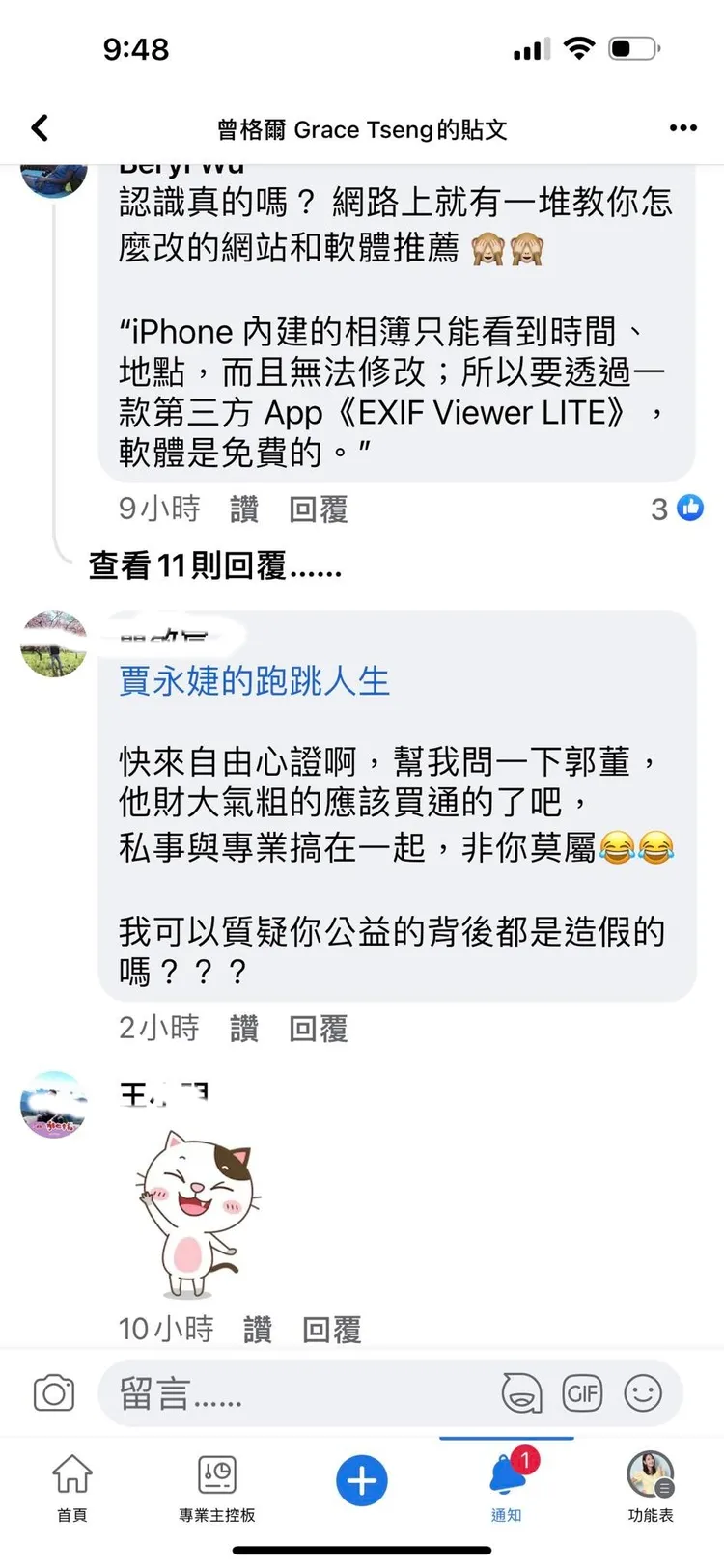
Task: Expand 查看11則回覆 to view replies
Action: [213, 566]
